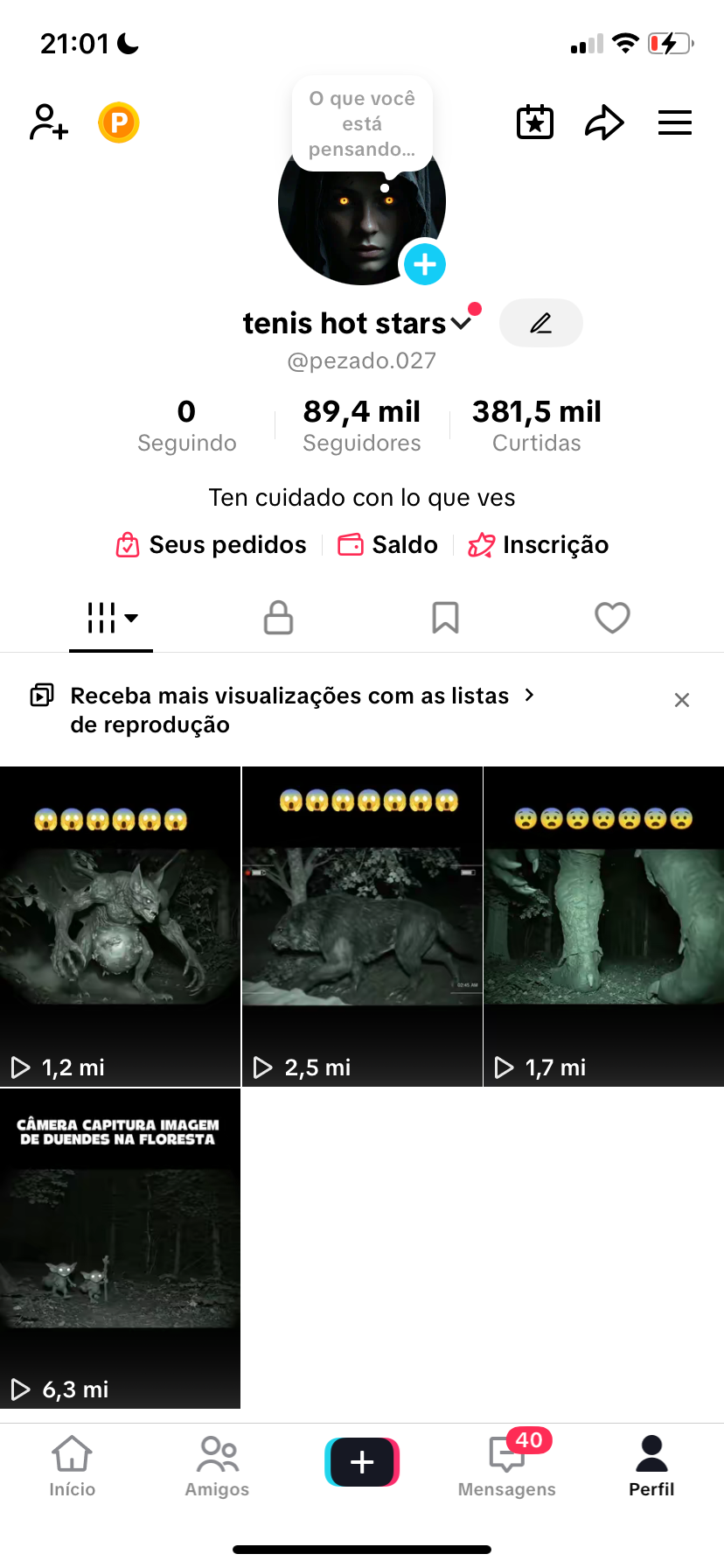724x1568 pixels.
Task: Share this profile
Action: [x=604, y=122]
